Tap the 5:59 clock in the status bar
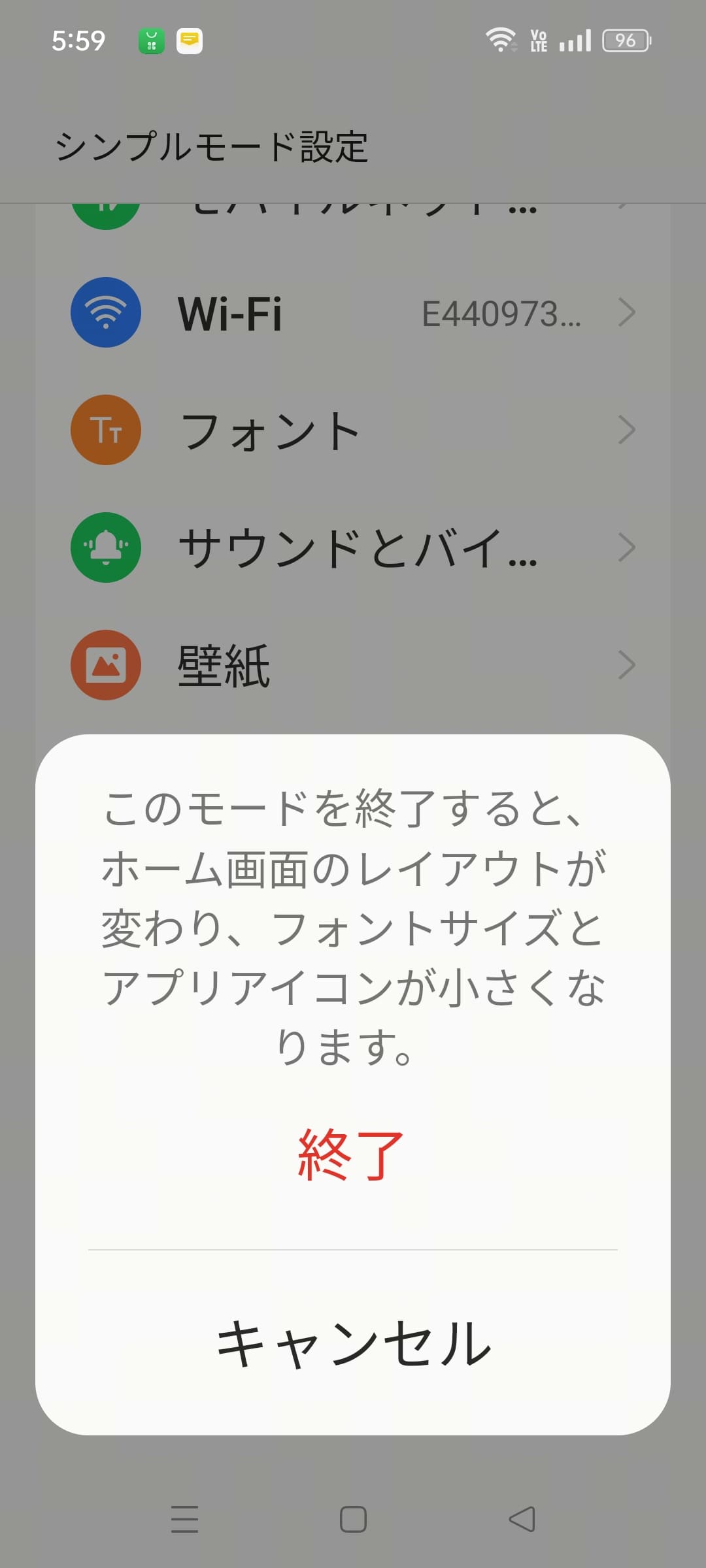 click(x=78, y=41)
